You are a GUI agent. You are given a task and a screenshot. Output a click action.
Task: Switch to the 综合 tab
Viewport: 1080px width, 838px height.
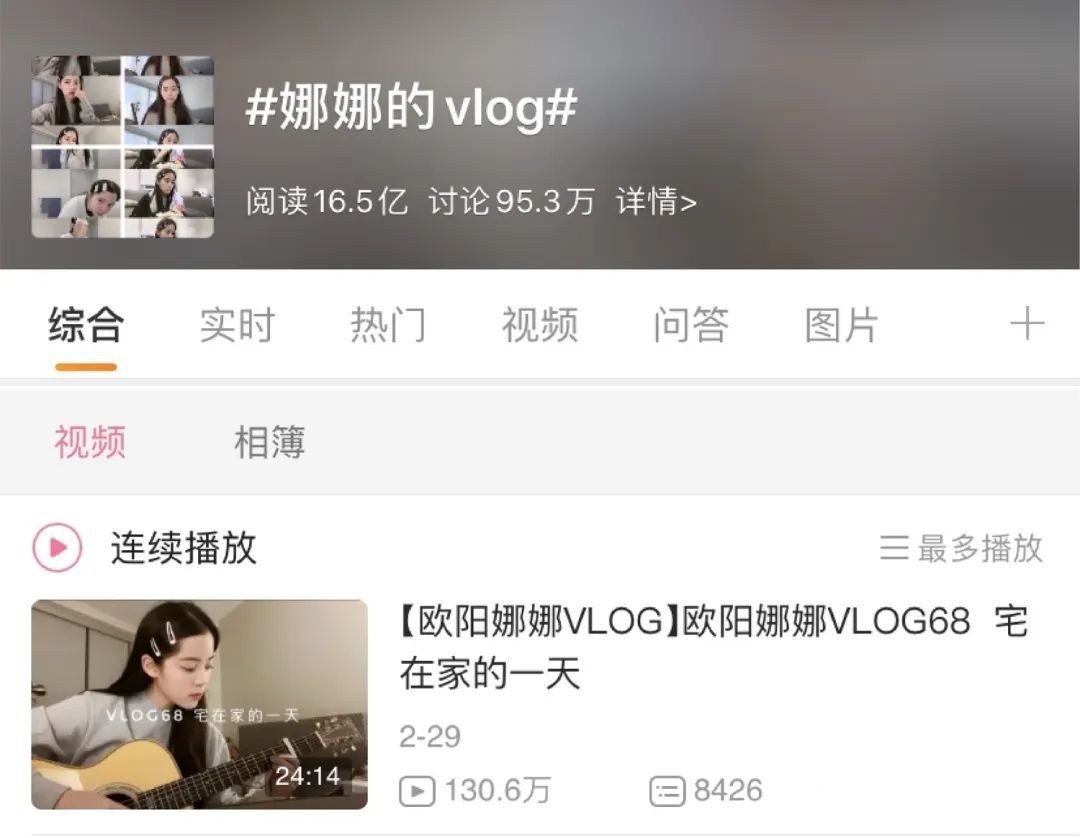[86, 326]
